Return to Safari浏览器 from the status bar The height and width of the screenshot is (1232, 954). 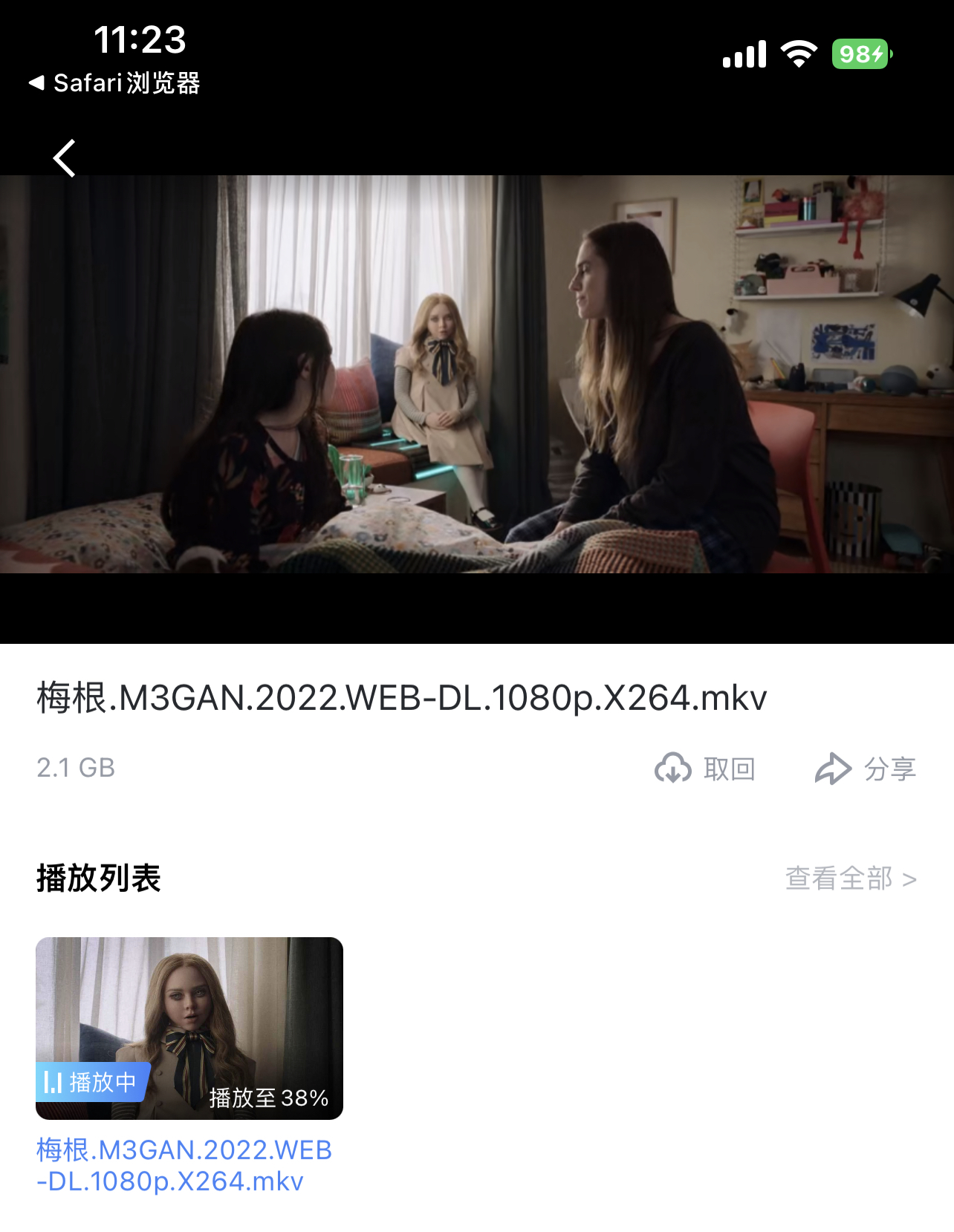[x=115, y=83]
